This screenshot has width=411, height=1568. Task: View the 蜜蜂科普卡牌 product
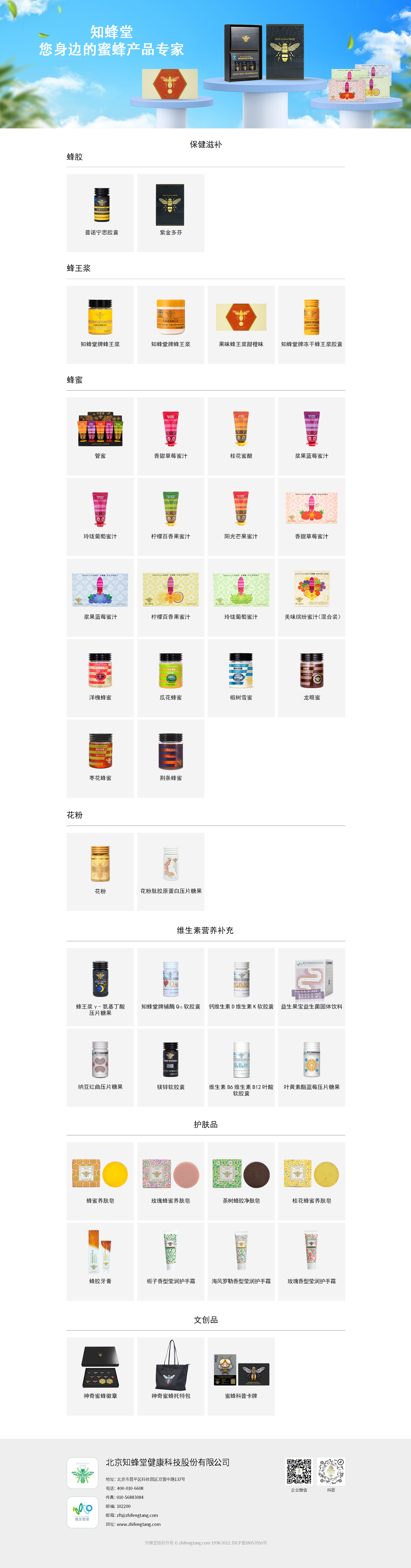(x=241, y=1376)
